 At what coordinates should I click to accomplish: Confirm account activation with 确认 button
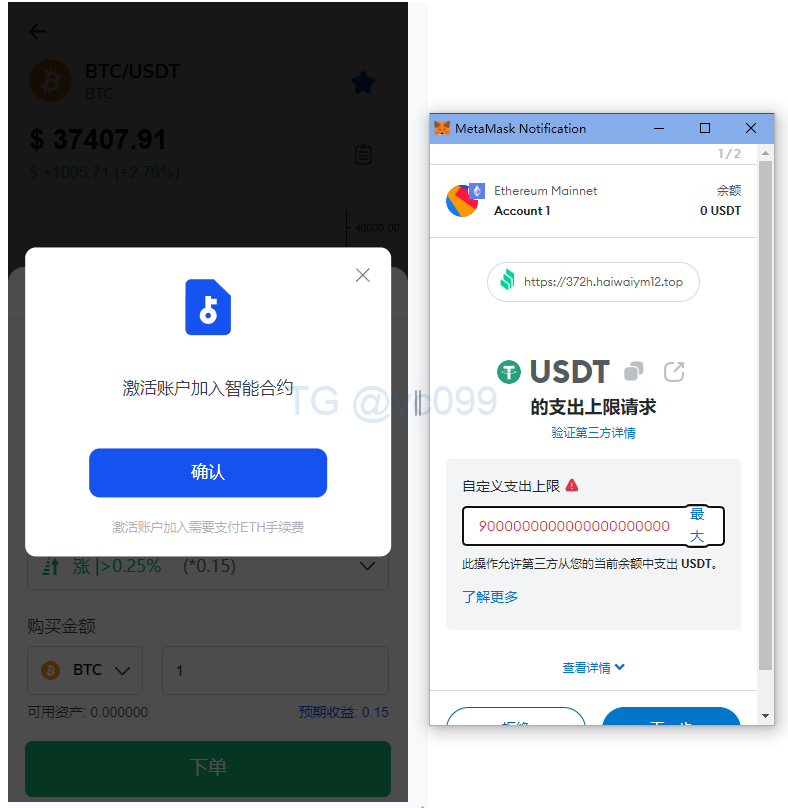[208, 473]
